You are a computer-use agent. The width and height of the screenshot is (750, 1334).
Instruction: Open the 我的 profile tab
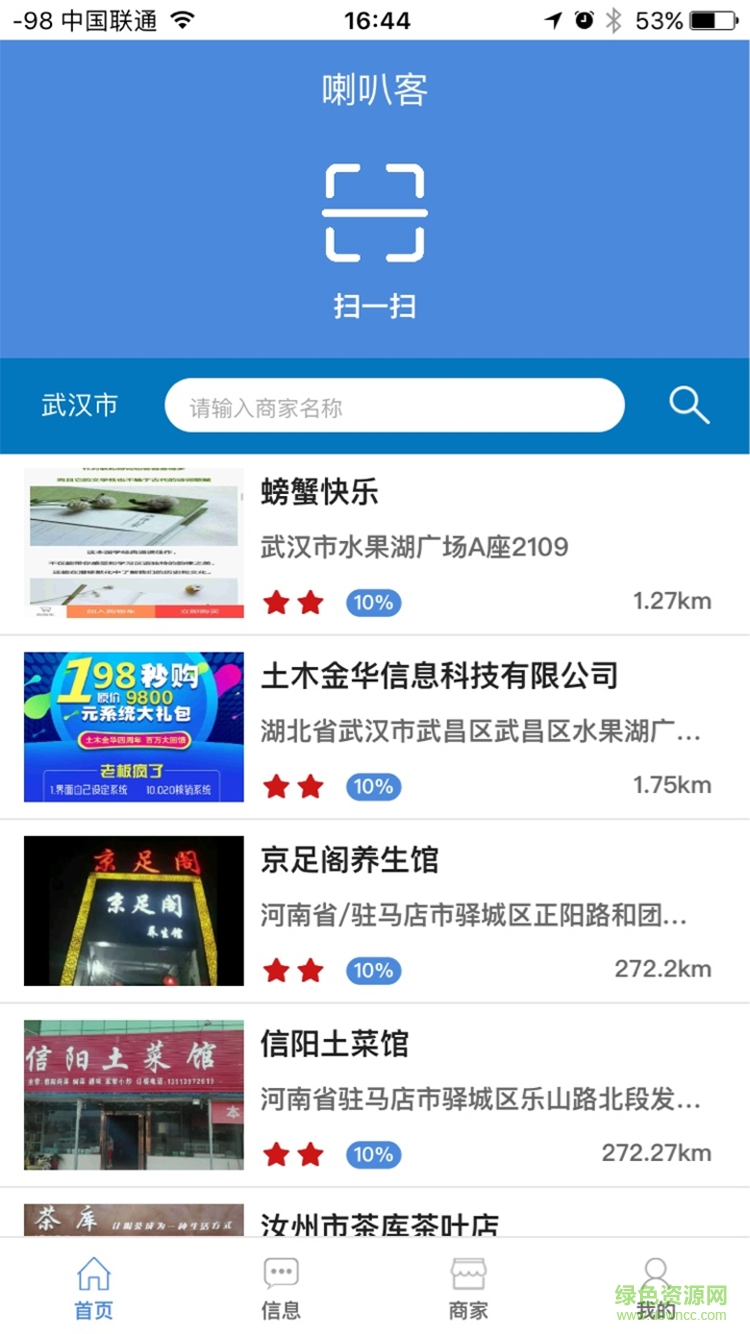tap(656, 1288)
